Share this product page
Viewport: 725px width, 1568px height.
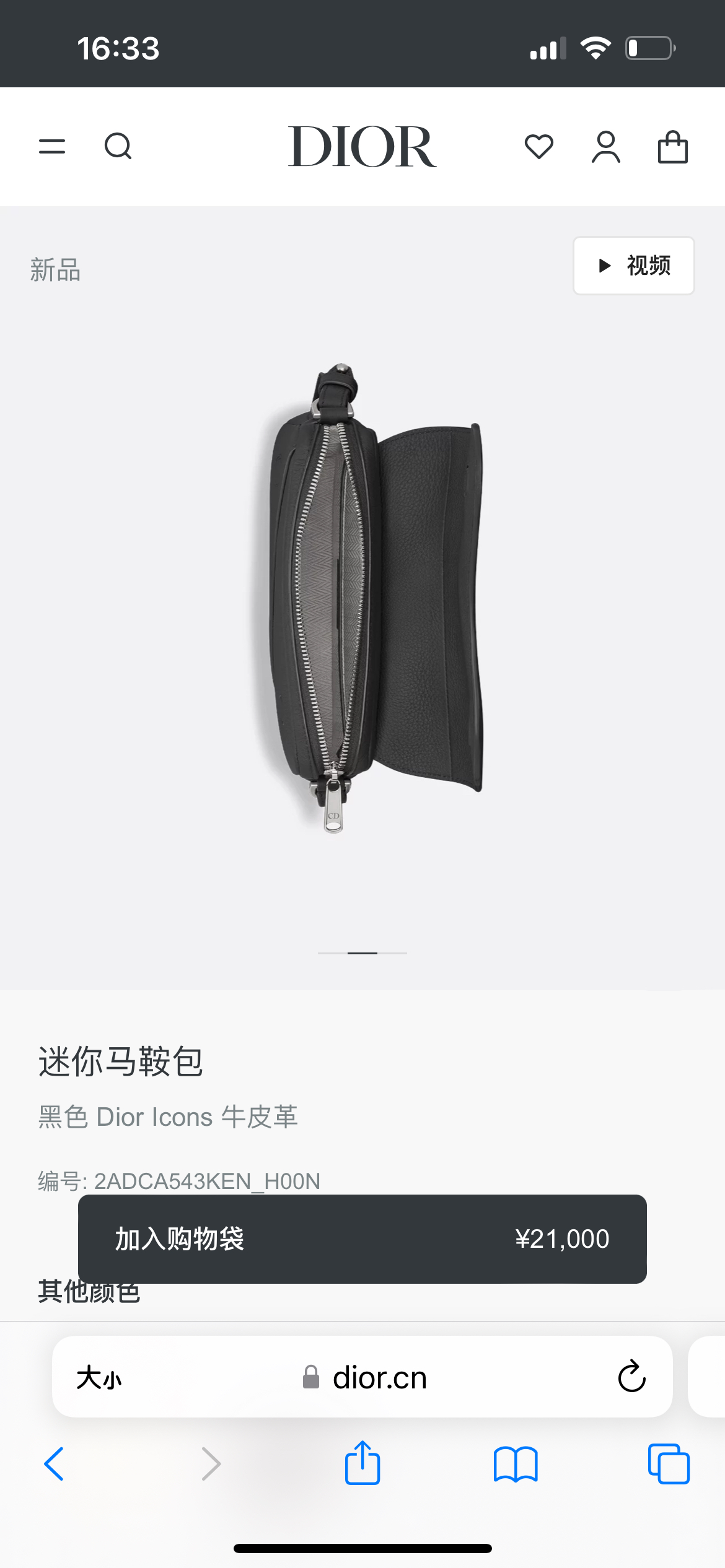(362, 1463)
